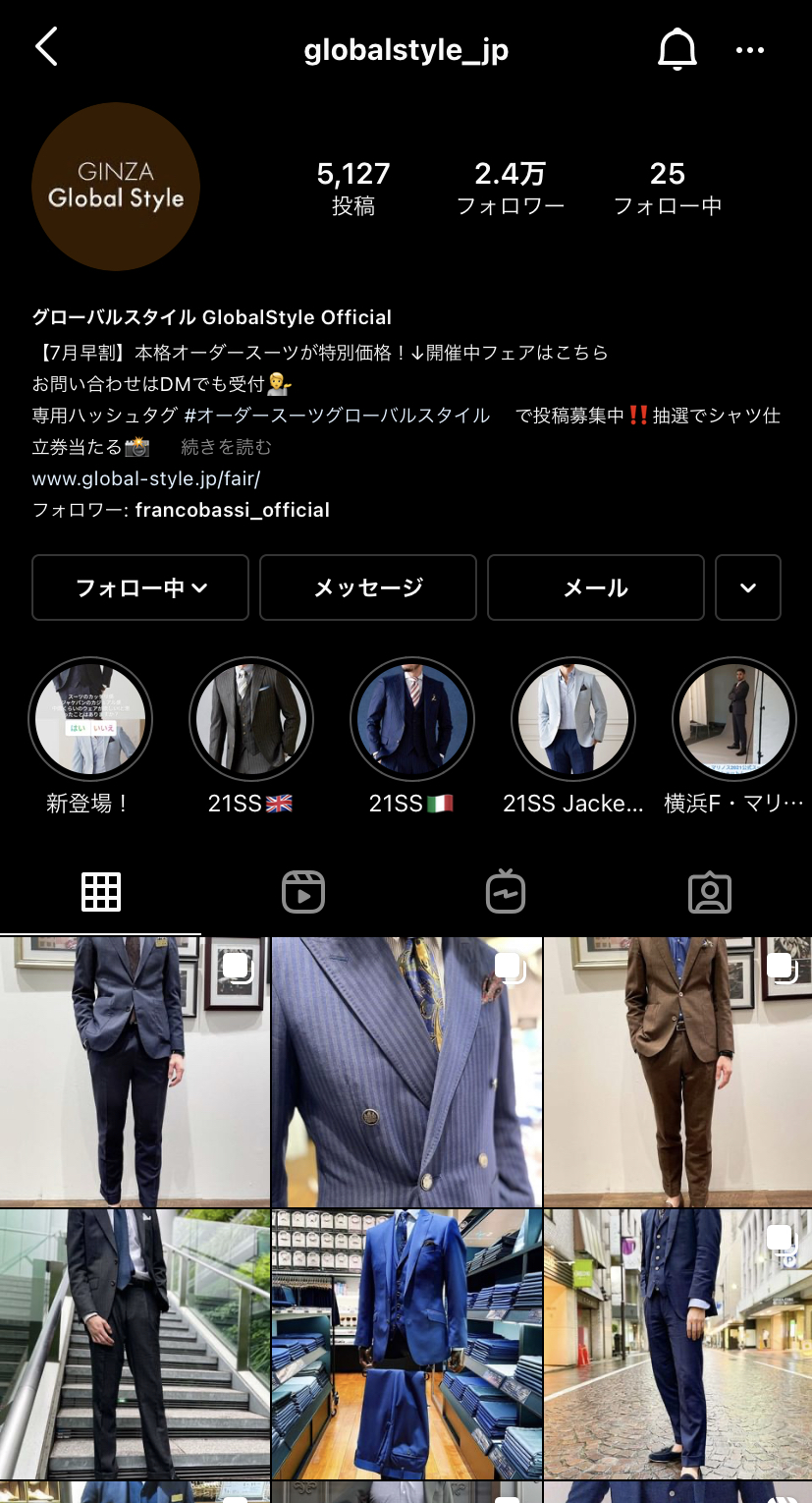The image size is (812, 1503).
Task: Open the www.global-style.jp/fair/ link
Action: [x=146, y=478]
